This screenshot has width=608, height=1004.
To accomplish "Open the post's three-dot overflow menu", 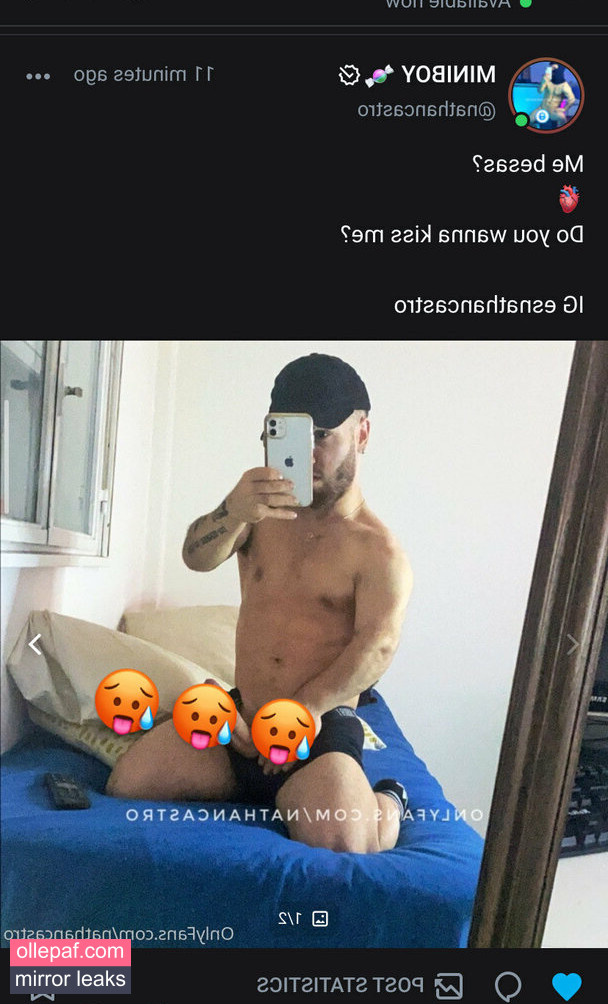I will pos(38,76).
